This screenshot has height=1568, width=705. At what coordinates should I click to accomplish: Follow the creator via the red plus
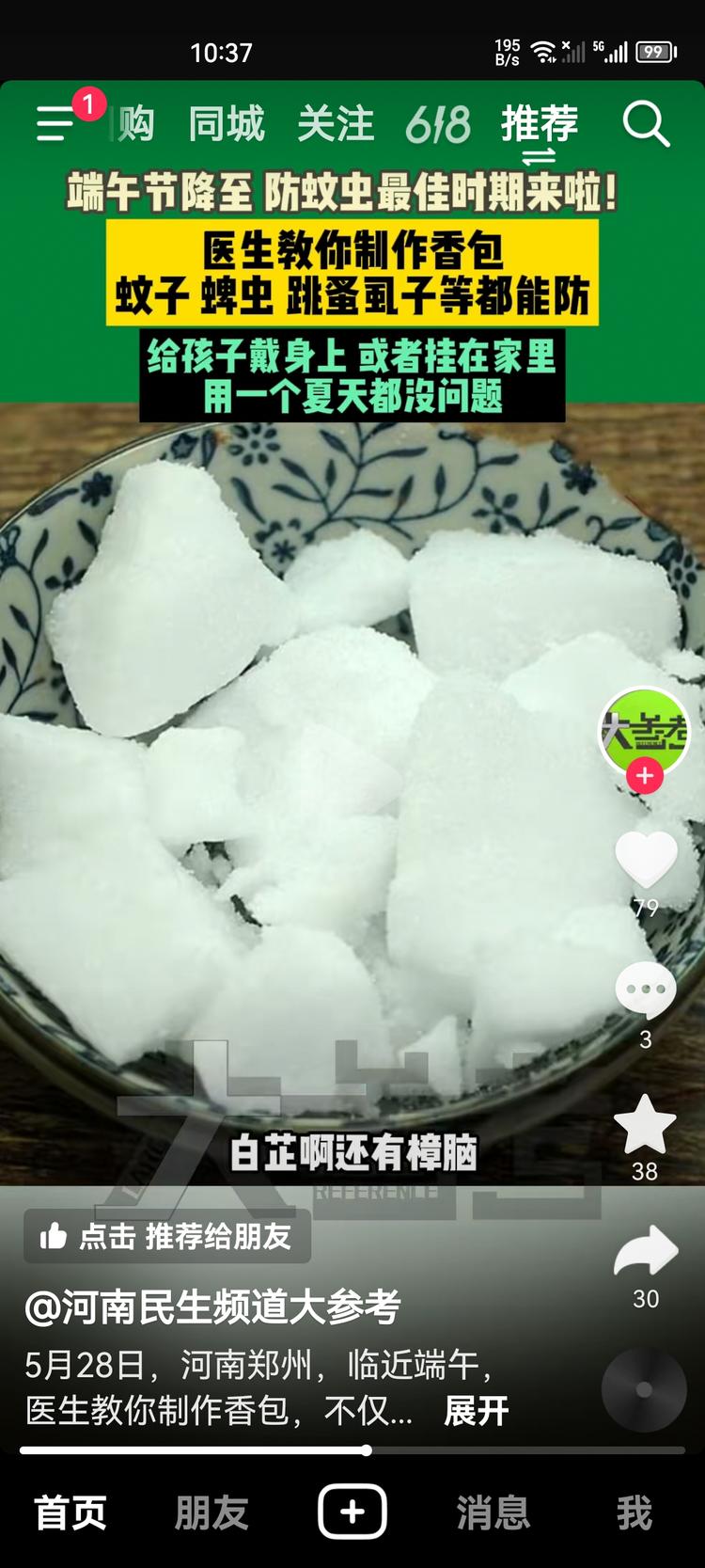point(645,776)
